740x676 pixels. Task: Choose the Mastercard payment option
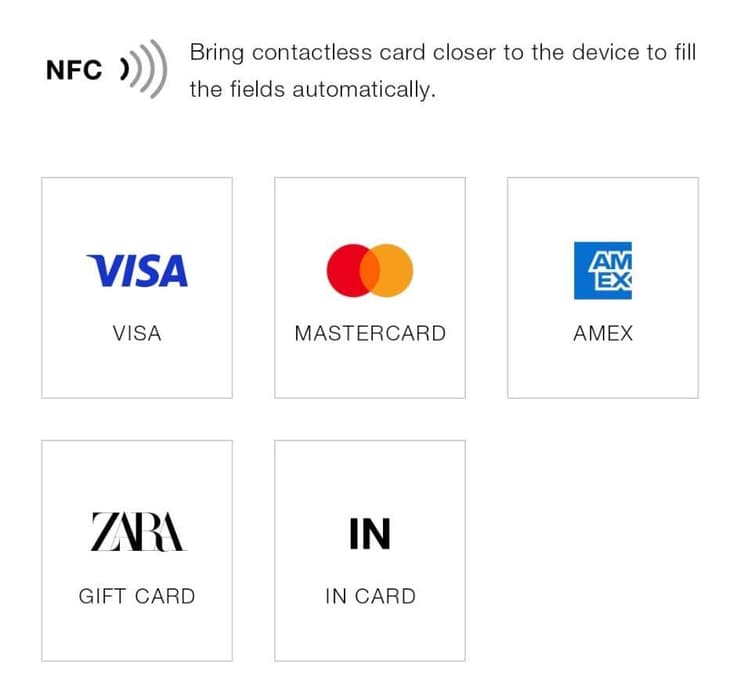point(370,288)
